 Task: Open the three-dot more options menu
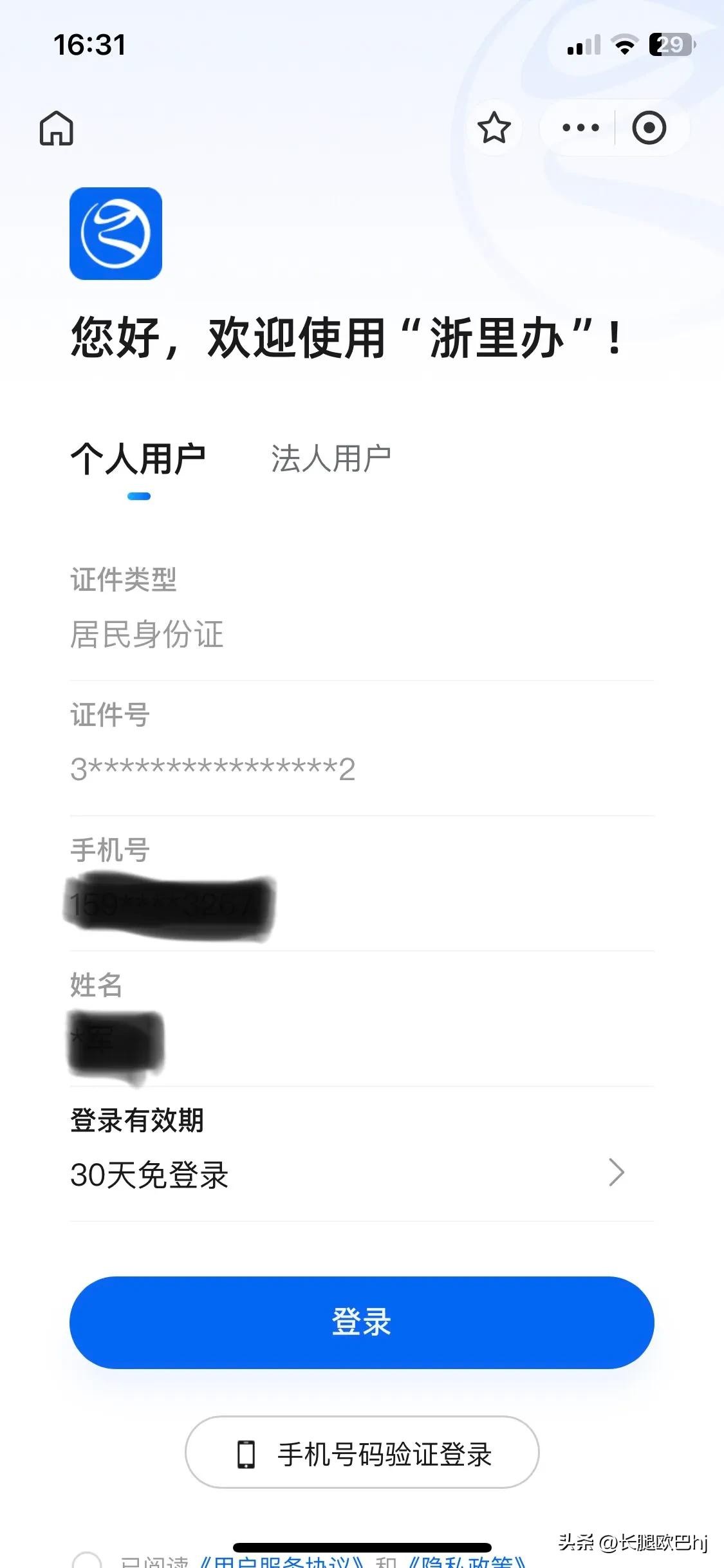click(580, 127)
